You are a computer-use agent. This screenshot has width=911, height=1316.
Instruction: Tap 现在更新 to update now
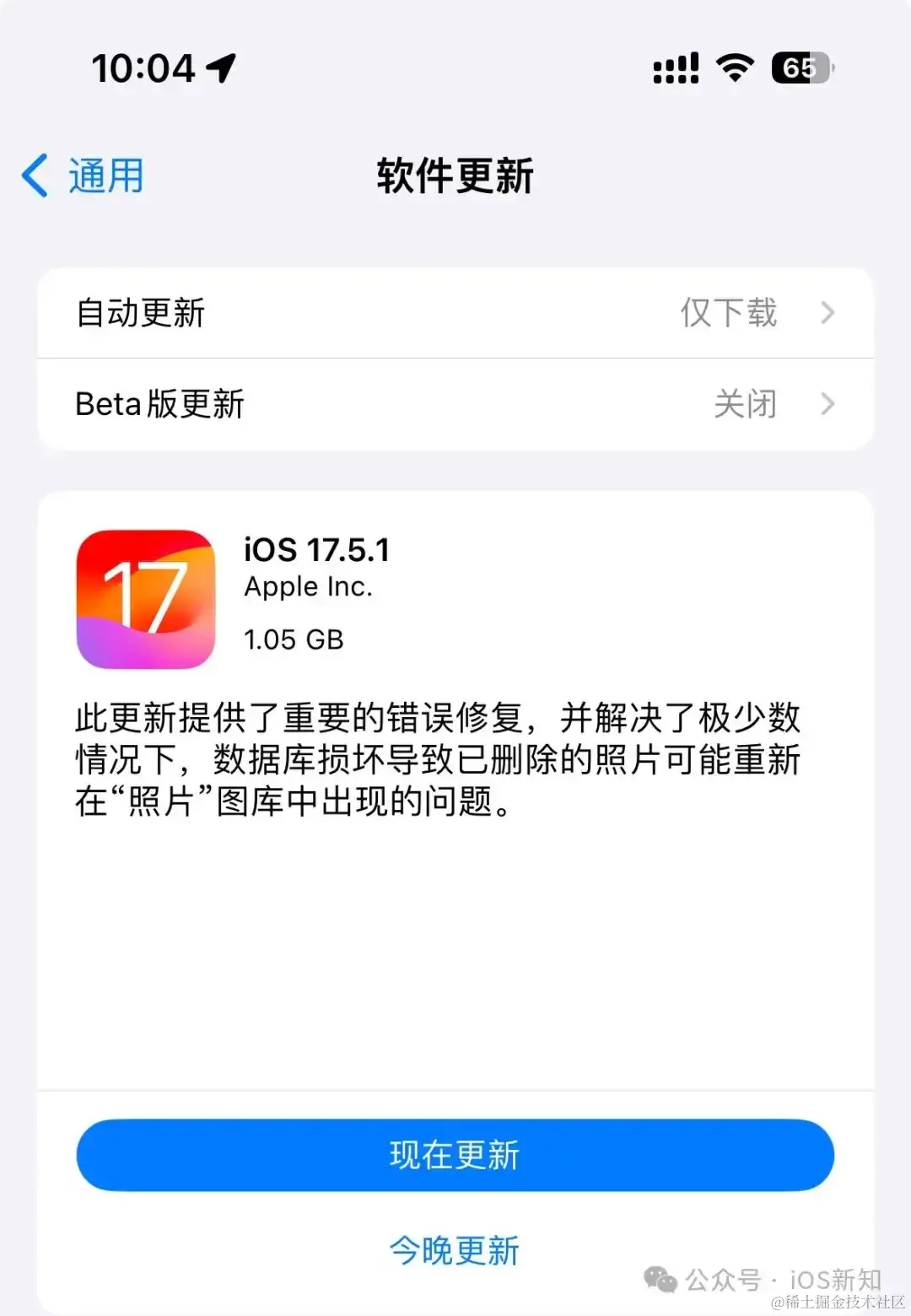[x=455, y=1155]
